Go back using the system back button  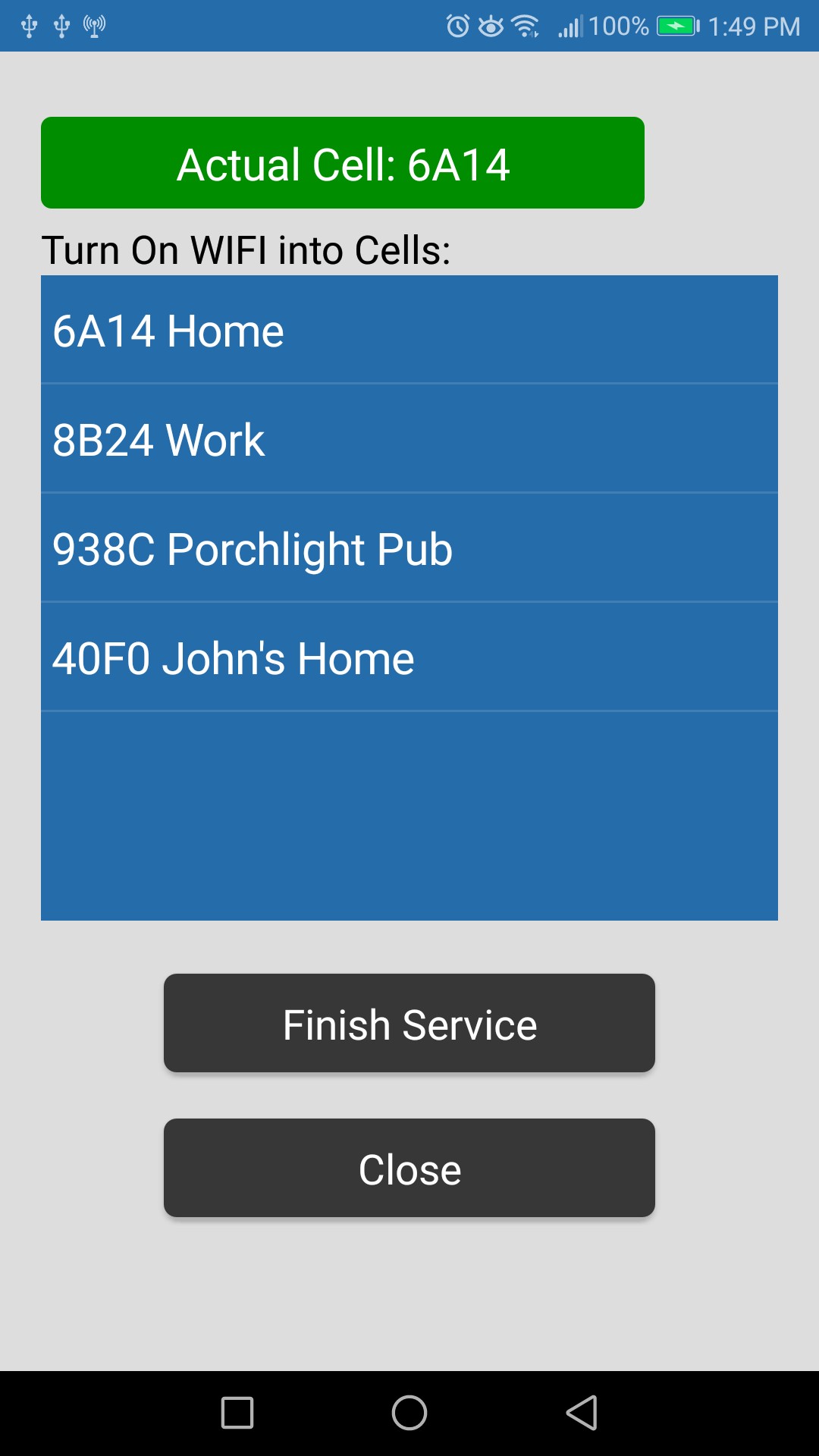[x=582, y=1413]
